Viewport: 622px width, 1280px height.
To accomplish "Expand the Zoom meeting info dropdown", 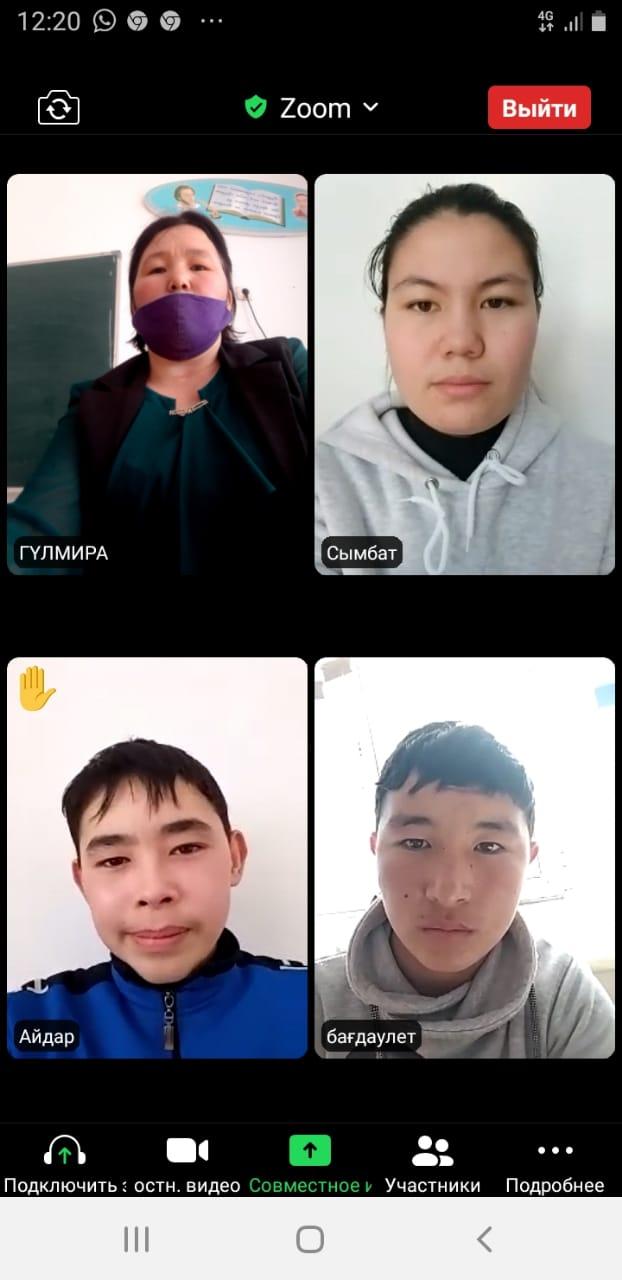I will tap(312, 108).
